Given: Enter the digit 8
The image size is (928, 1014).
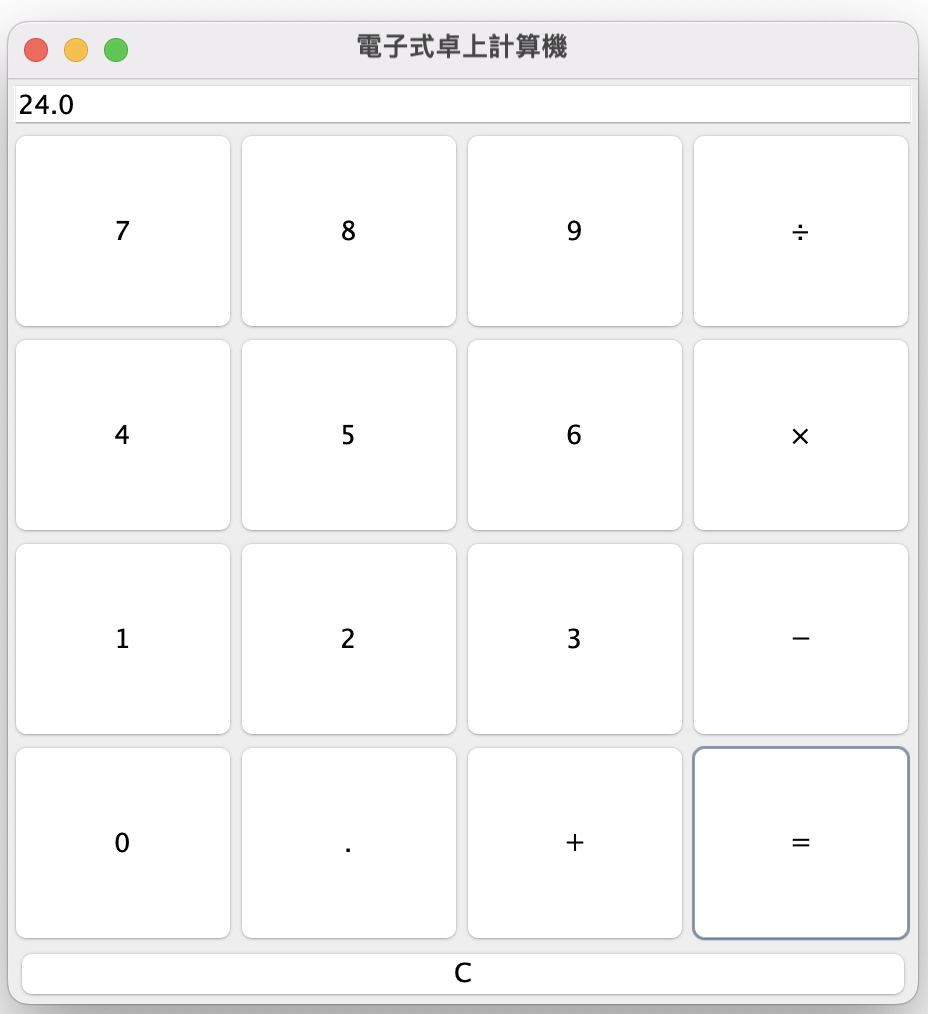Looking at the screenshot, I should click(349, 231).
